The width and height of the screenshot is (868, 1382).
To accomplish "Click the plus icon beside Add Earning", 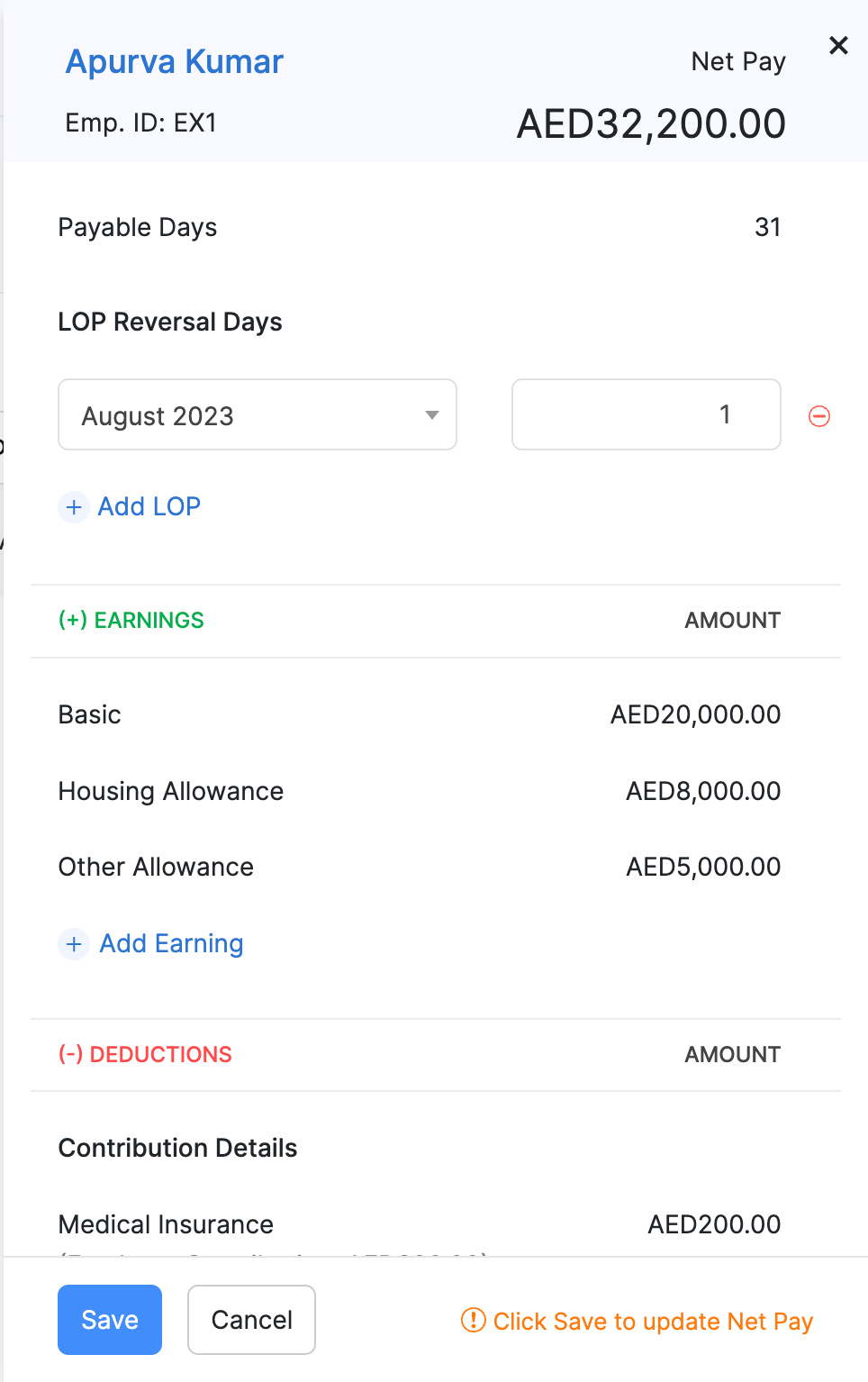I will tap(73, 944).
